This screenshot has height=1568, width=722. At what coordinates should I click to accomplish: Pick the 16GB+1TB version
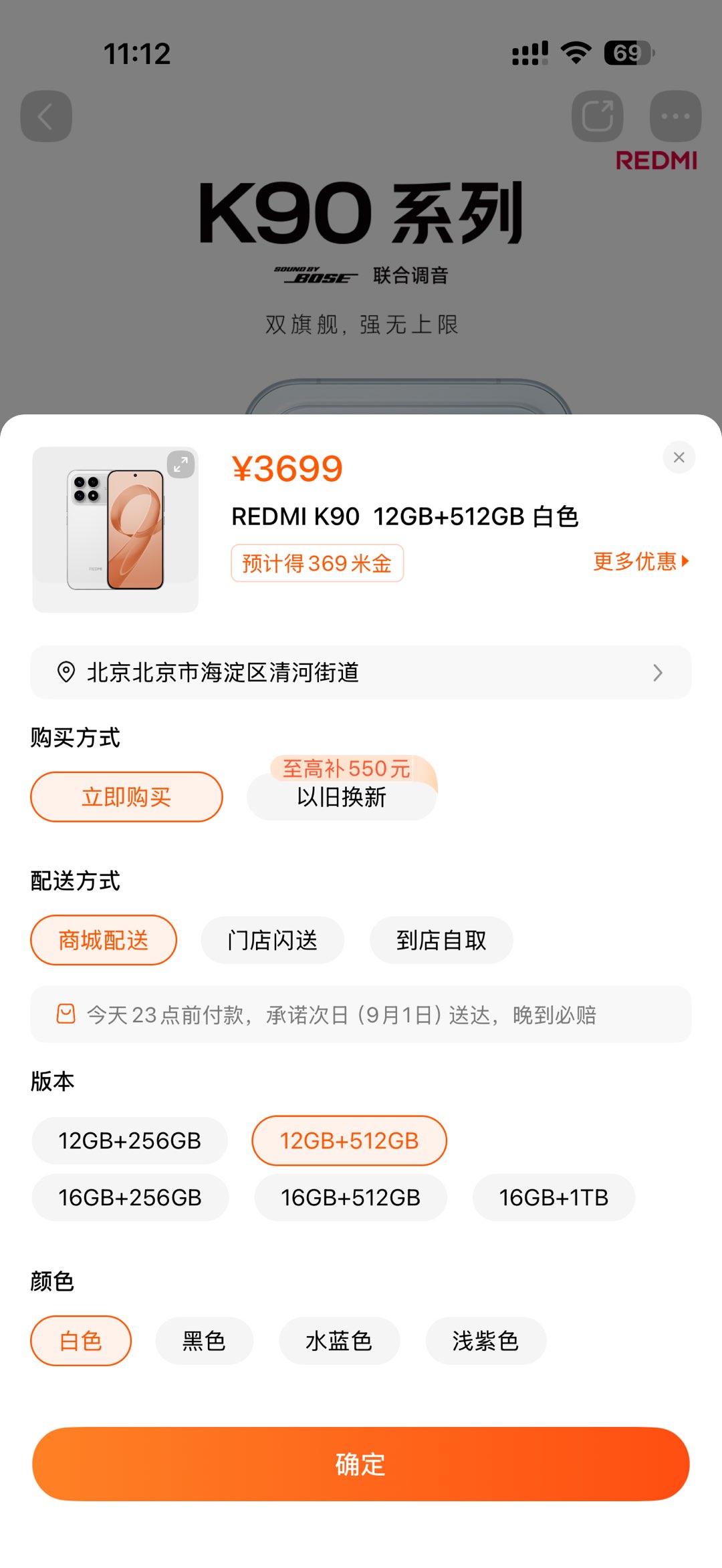[x=554, y=1197]
